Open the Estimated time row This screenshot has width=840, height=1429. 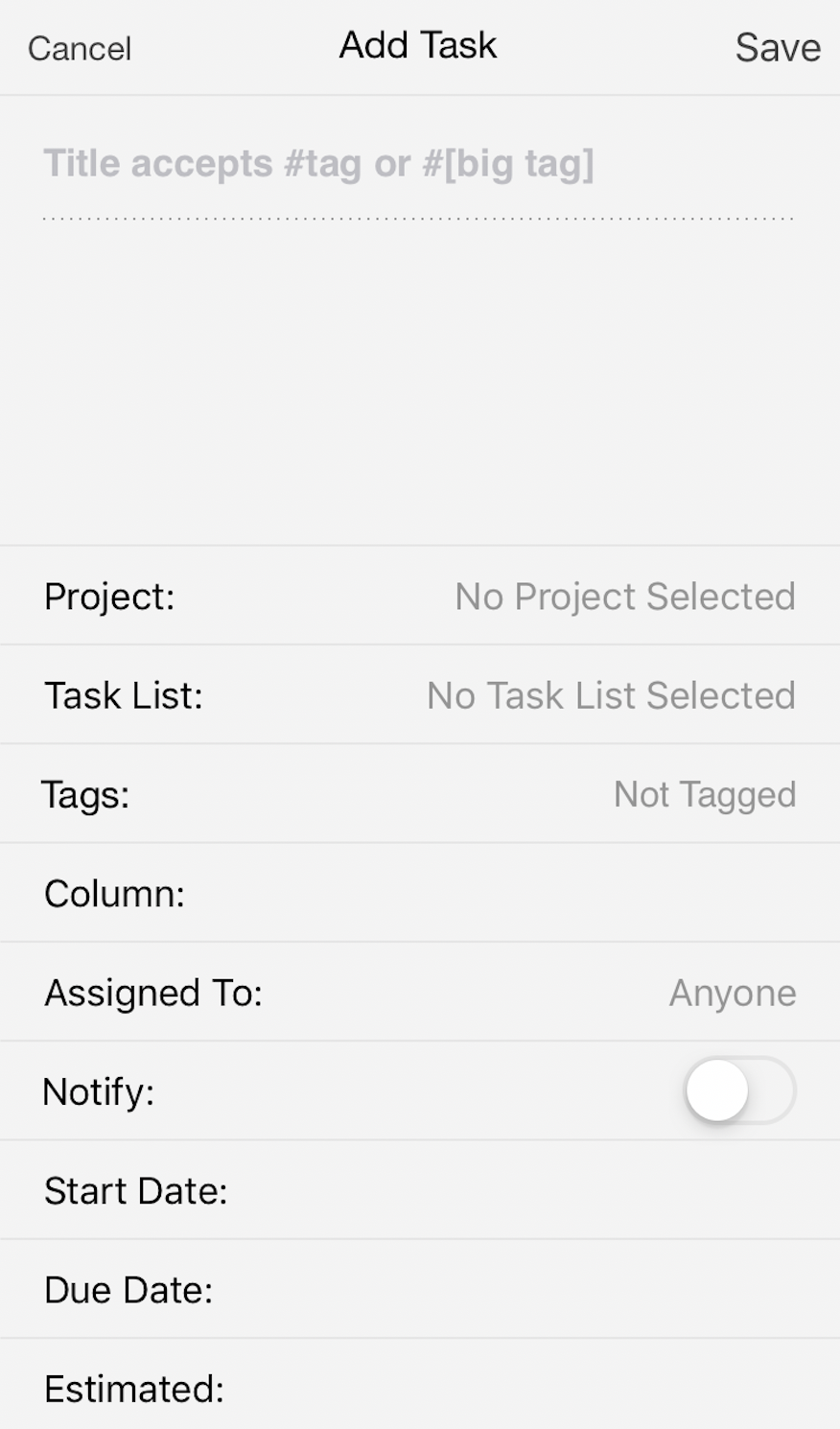tap(420, 1385)
